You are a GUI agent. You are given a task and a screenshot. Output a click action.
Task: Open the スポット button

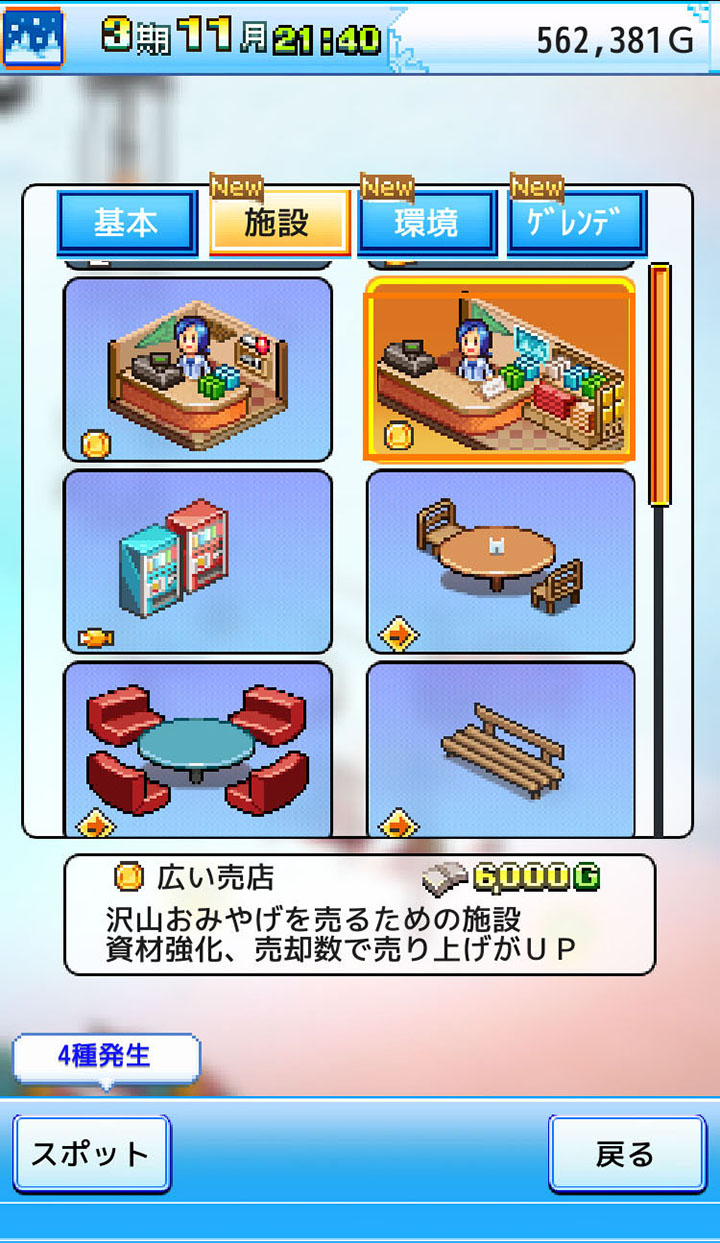coord(91,1154)
